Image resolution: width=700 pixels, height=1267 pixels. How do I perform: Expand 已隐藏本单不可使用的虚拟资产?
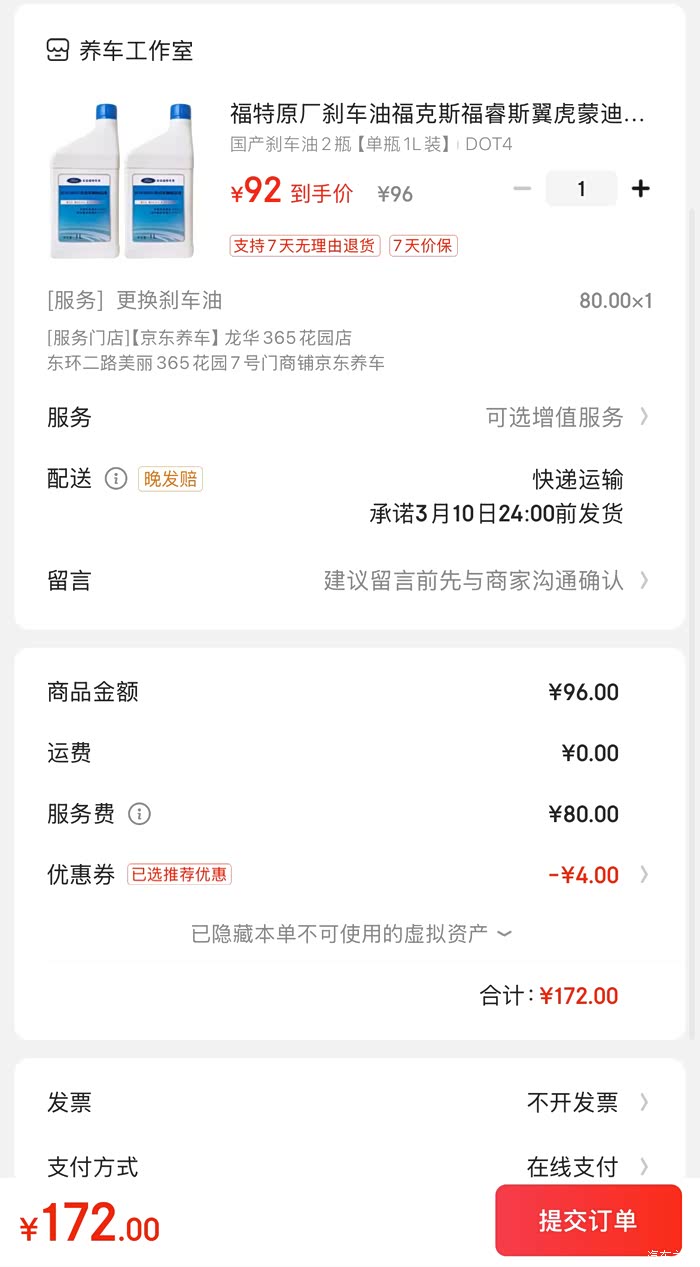(351, 934)
